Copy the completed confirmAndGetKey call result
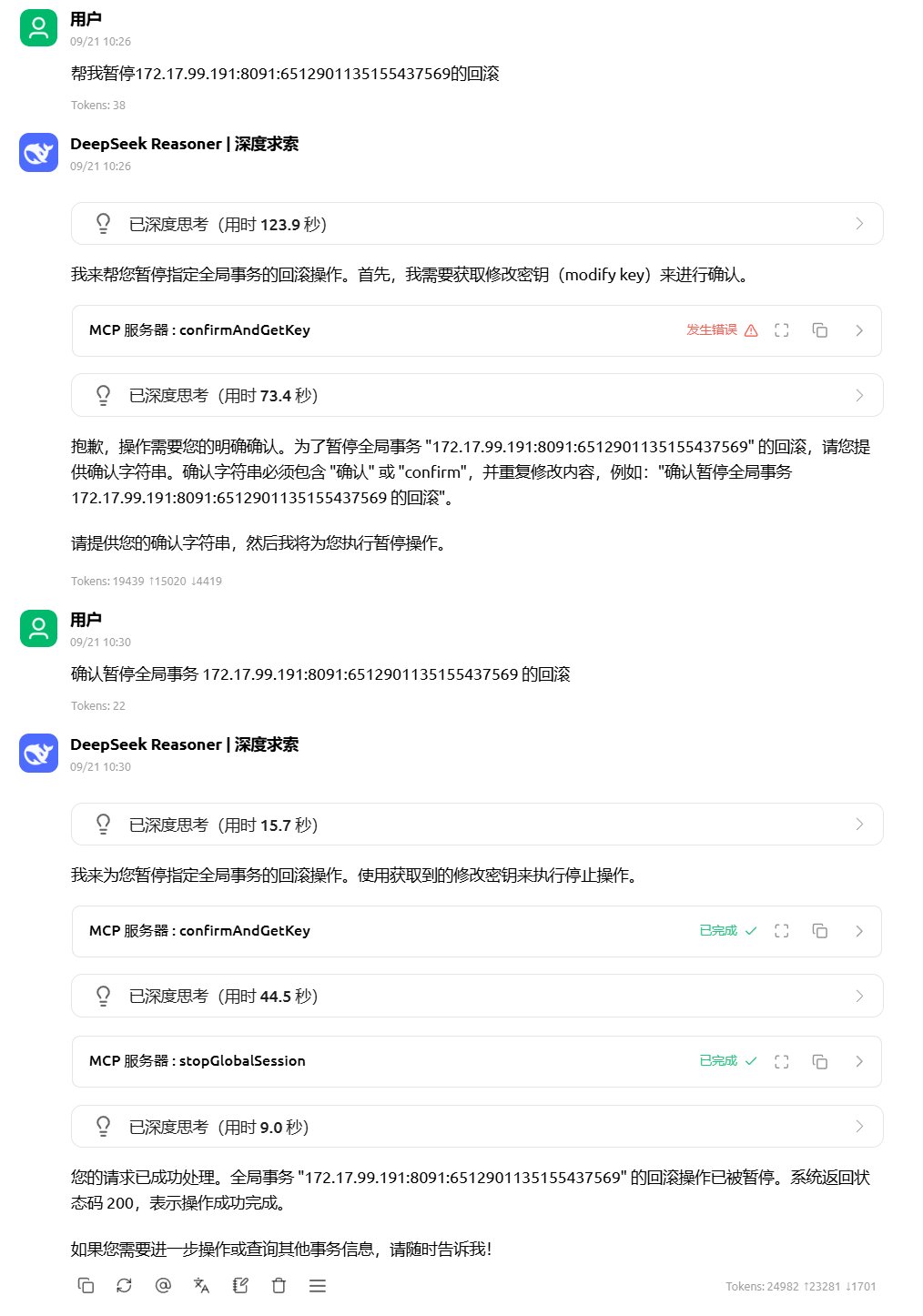 tap(819, 931)
